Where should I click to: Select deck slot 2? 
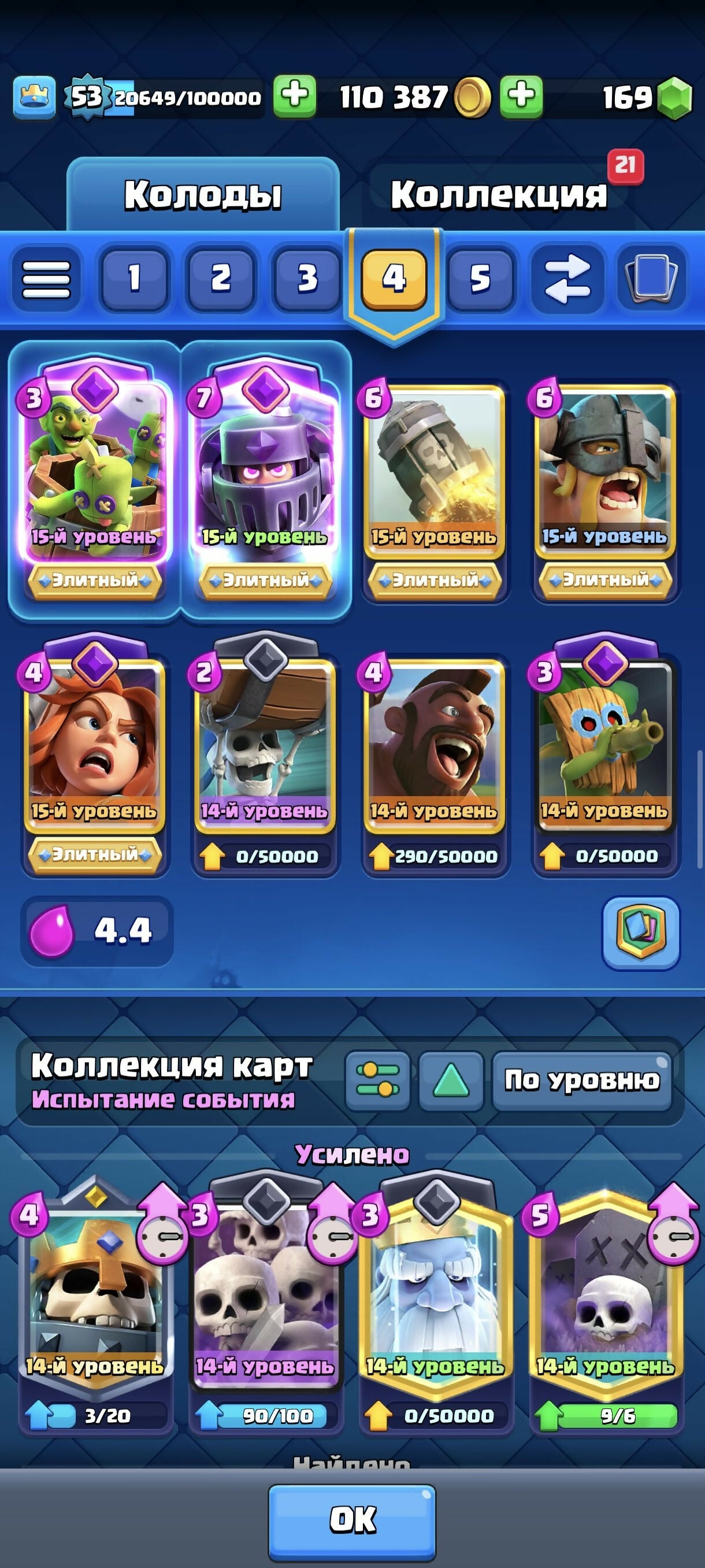click(x=220, y=278)
